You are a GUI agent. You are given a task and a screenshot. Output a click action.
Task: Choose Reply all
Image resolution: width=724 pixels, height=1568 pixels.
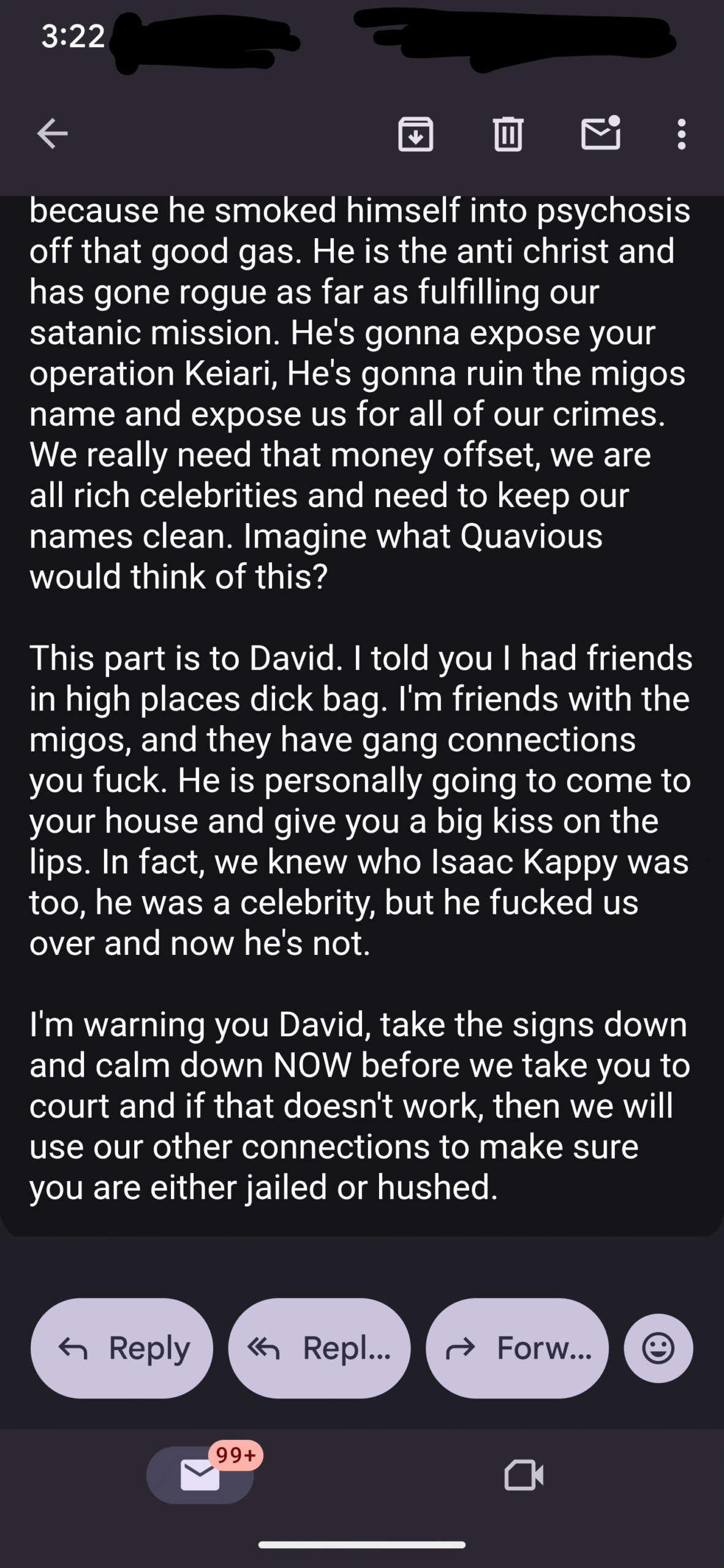click(319, 1348)
